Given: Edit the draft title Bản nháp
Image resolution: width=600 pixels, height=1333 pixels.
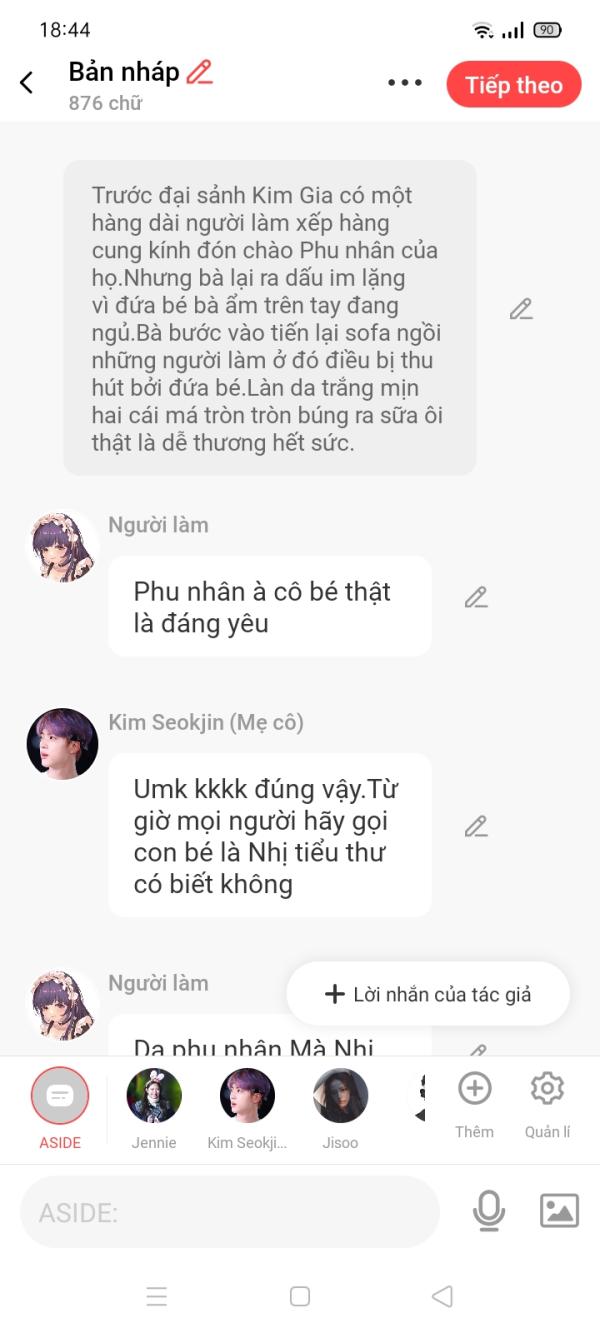Looking at the screenshot, I should click(x=200, y=72).
